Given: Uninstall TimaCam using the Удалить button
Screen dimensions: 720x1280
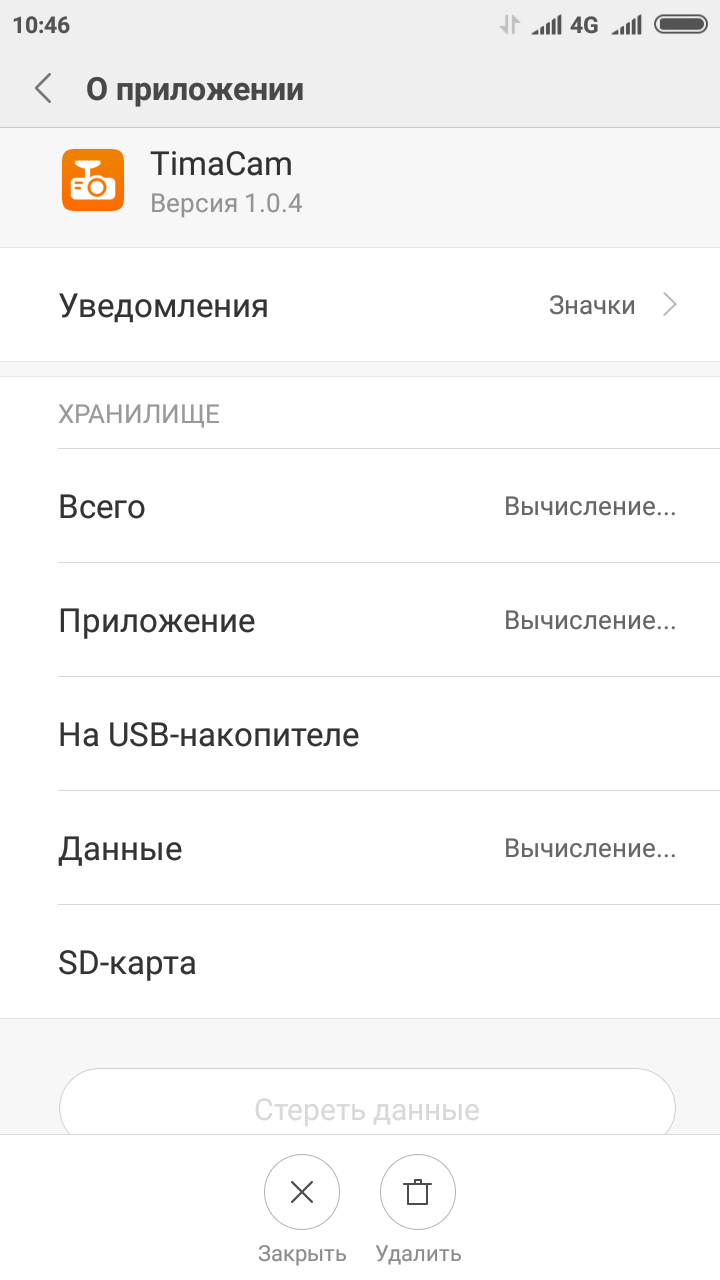Looking at the screenshot, I should tap(418, 1192).
